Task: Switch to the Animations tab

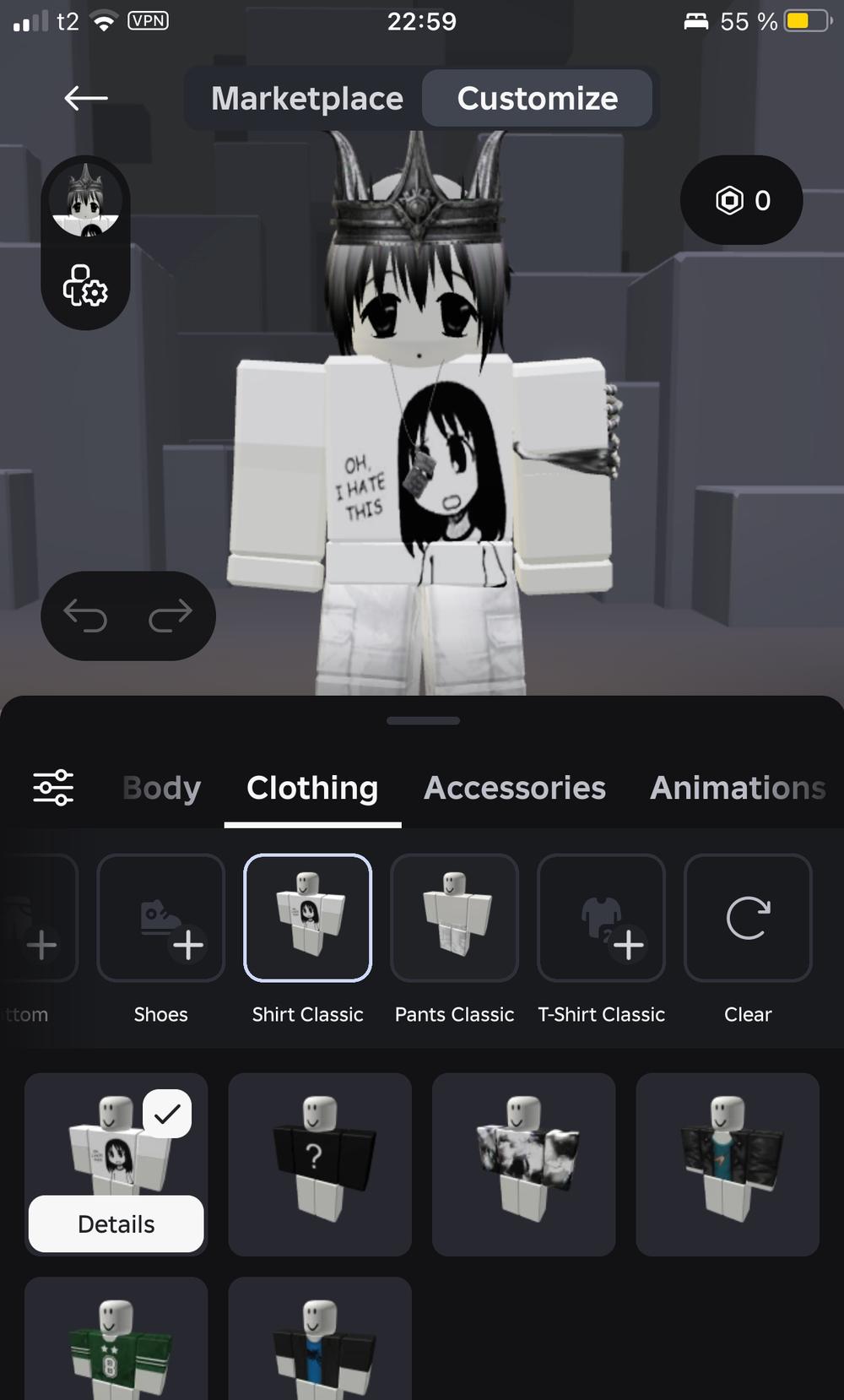Action: tap(738, 788)
